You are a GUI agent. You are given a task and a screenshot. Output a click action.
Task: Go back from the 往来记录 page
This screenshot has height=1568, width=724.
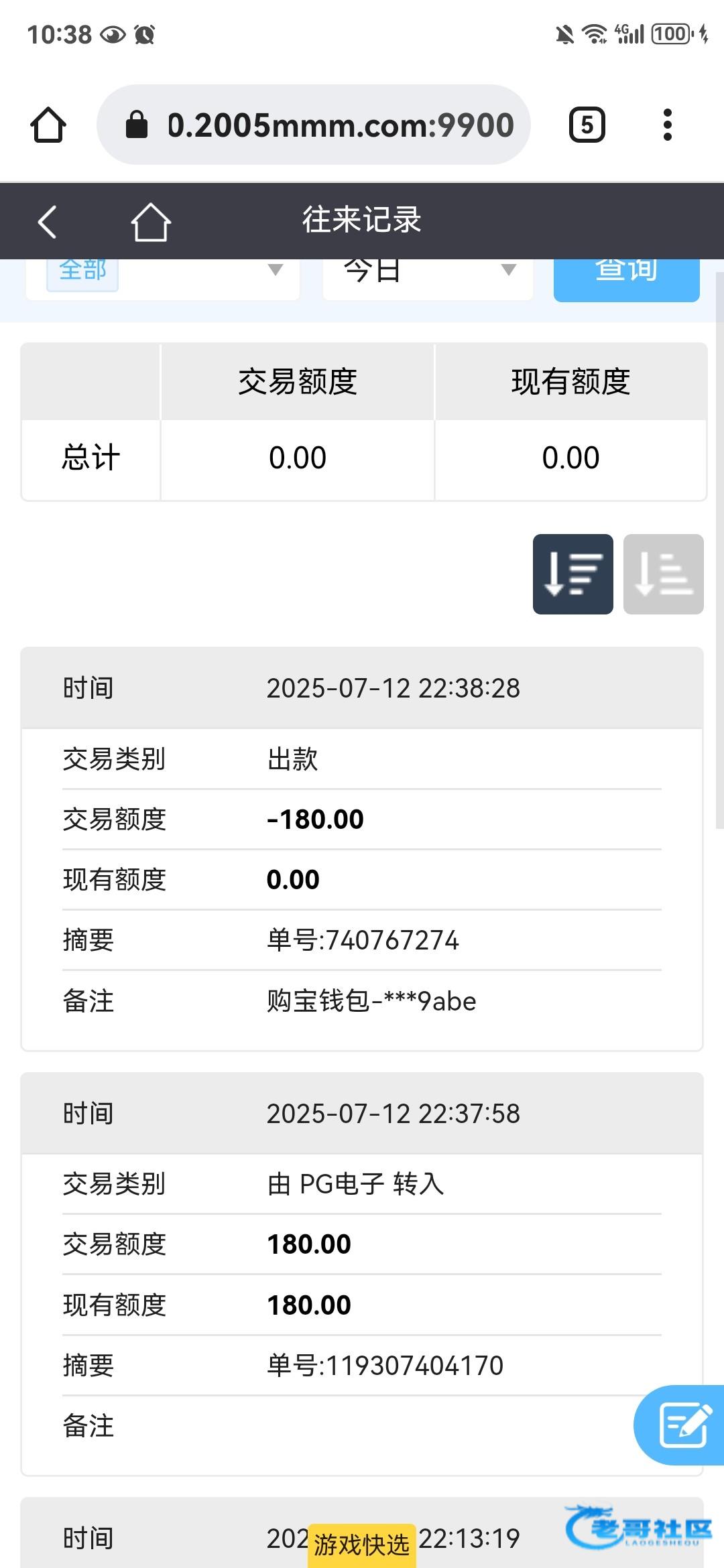(47, 222)
